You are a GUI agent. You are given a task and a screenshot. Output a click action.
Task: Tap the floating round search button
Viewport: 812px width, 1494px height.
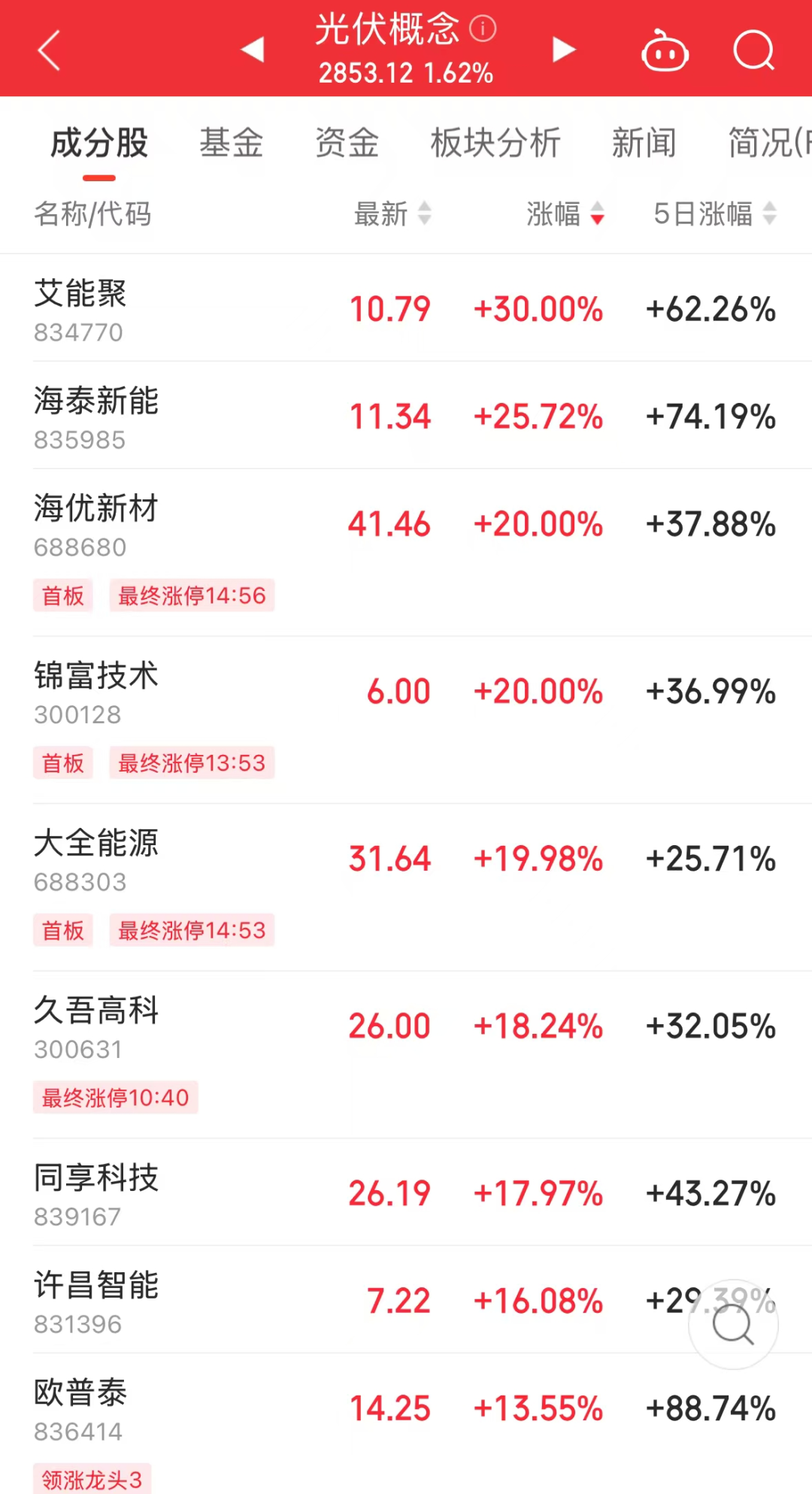pyautogui.click(x=733, y=1324)
